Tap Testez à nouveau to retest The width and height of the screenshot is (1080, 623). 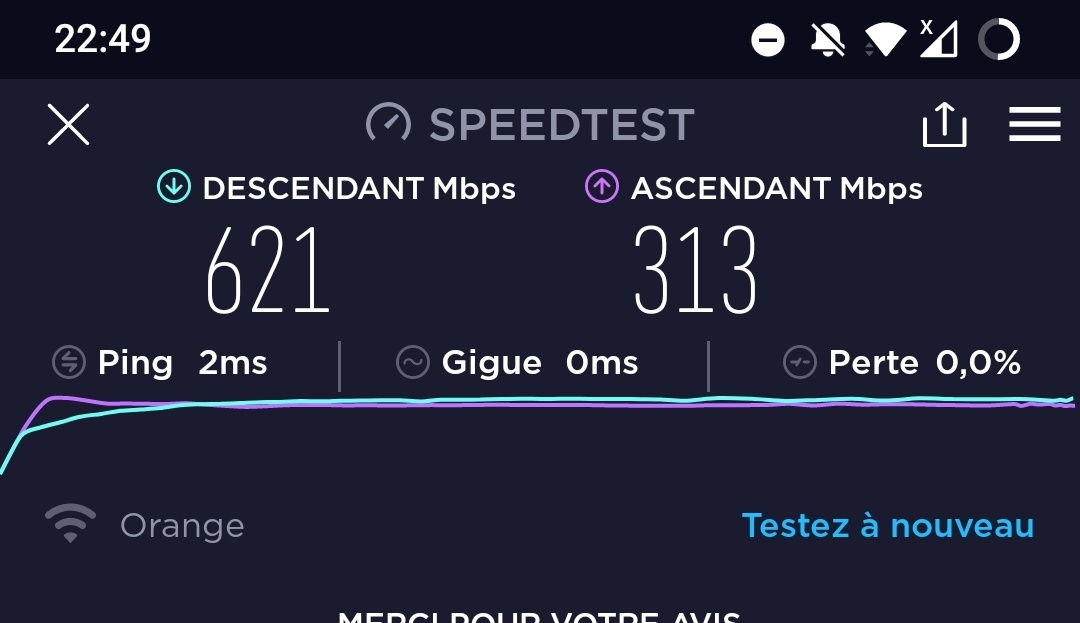point(887,525)
